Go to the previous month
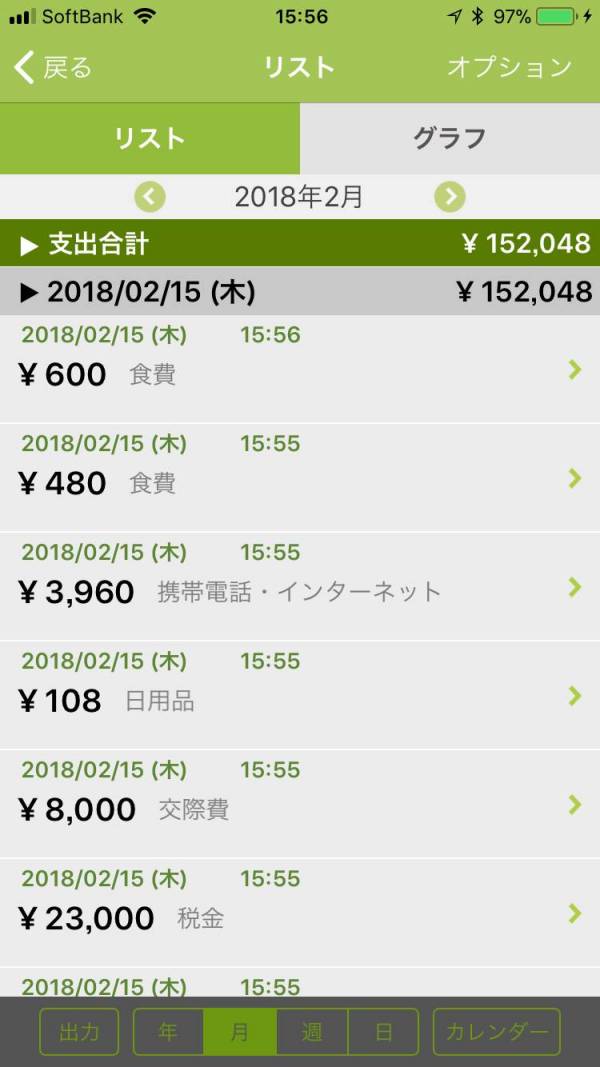 (x=150, y=197)
